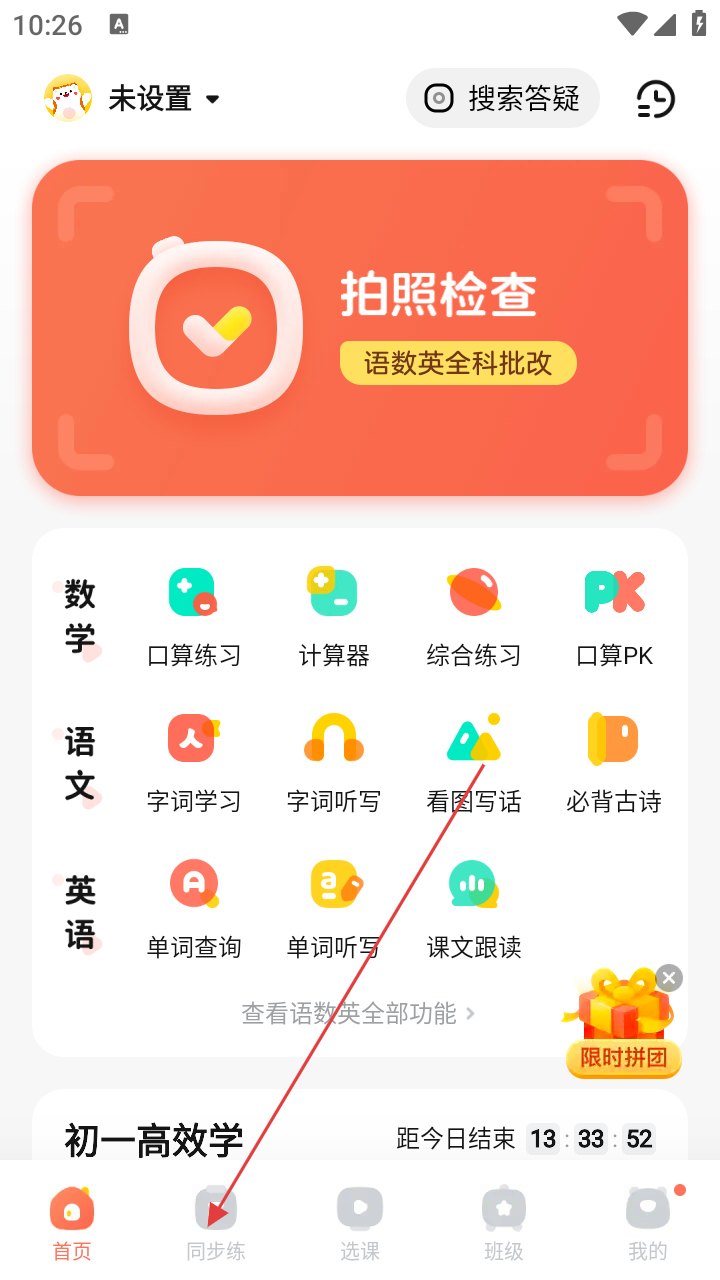
Task: Dismiss the 限时拼团 gift floating banner
Action: 669,978
